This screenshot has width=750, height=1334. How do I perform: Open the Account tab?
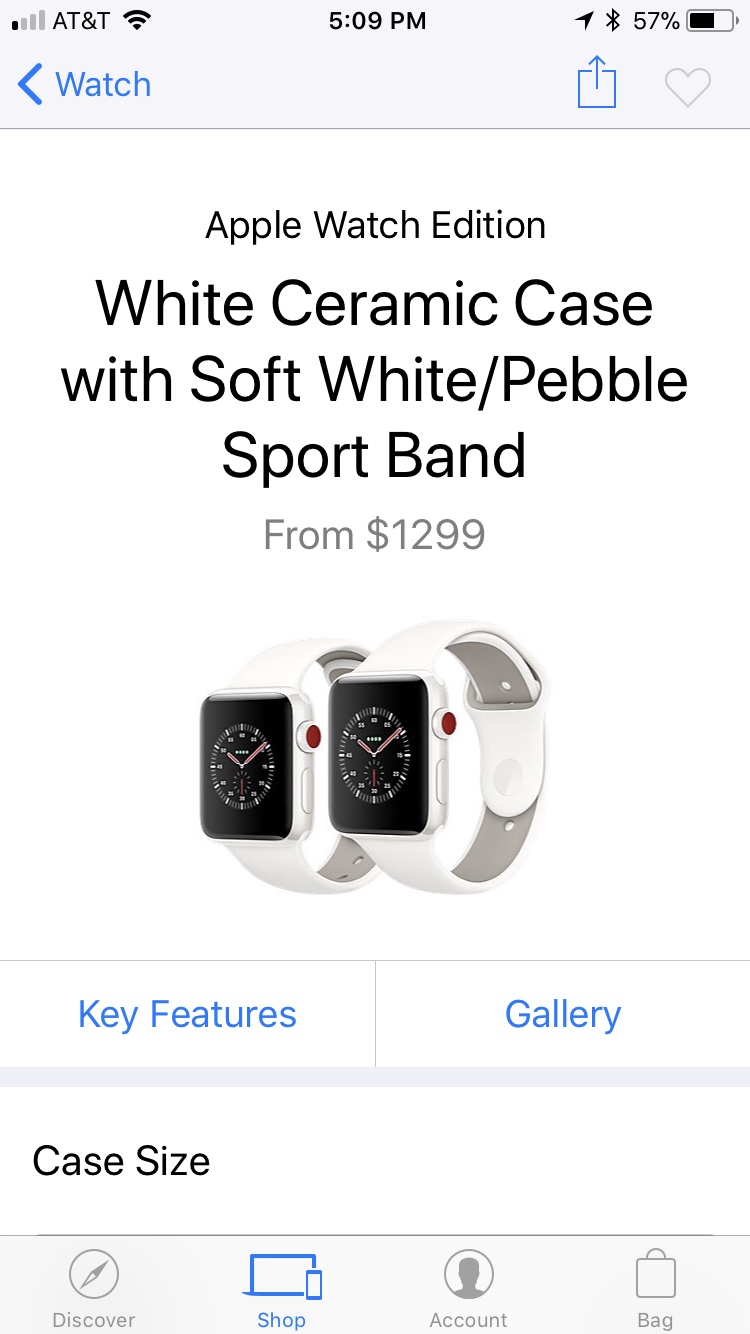pos(468,1290)
